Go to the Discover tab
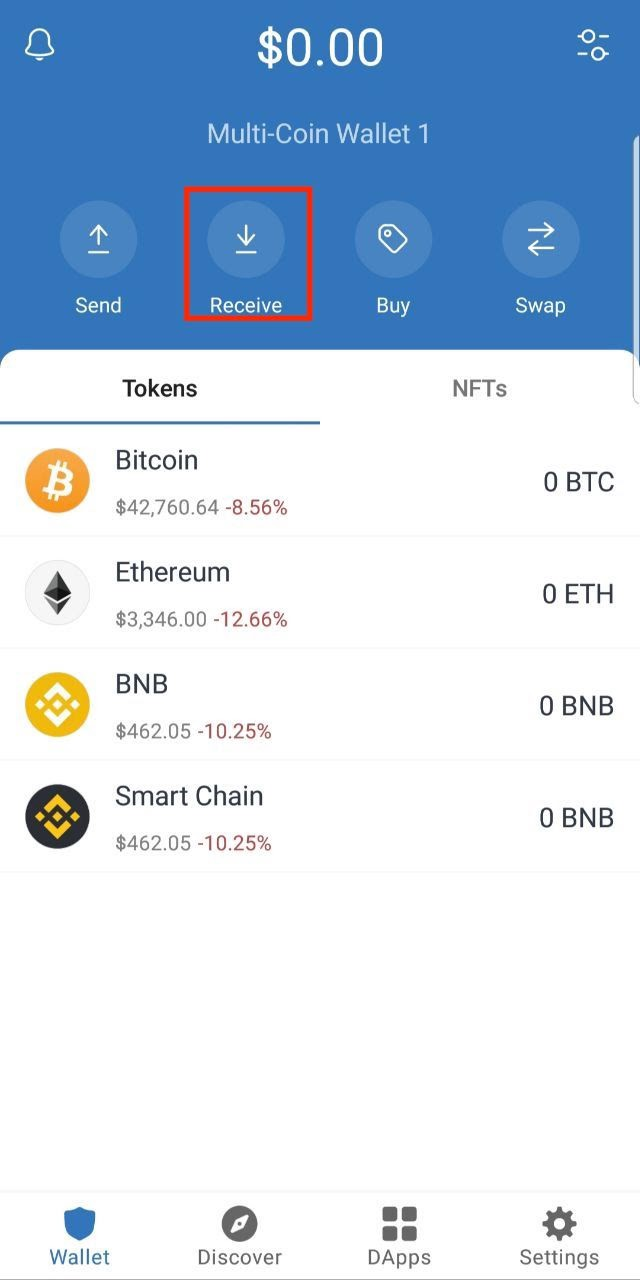Image resolution: width=640 pixels, height=1280 pixels. (x=240, y=1236)
